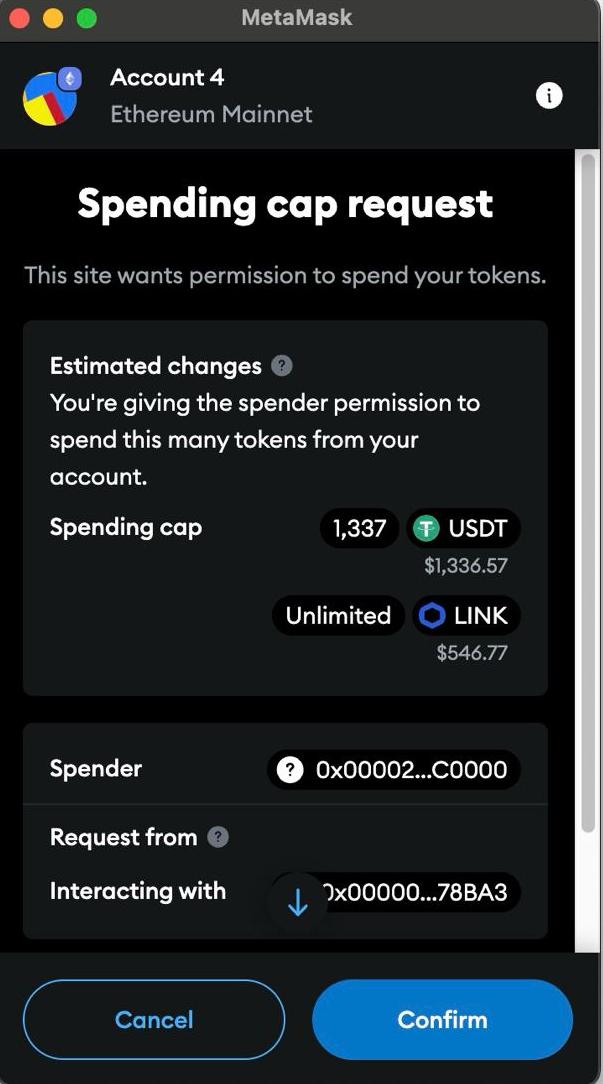Screen dimensions: 603x1084
Task: Edit the 1,337 spending cap amount
Action: (x=359, y=528)
